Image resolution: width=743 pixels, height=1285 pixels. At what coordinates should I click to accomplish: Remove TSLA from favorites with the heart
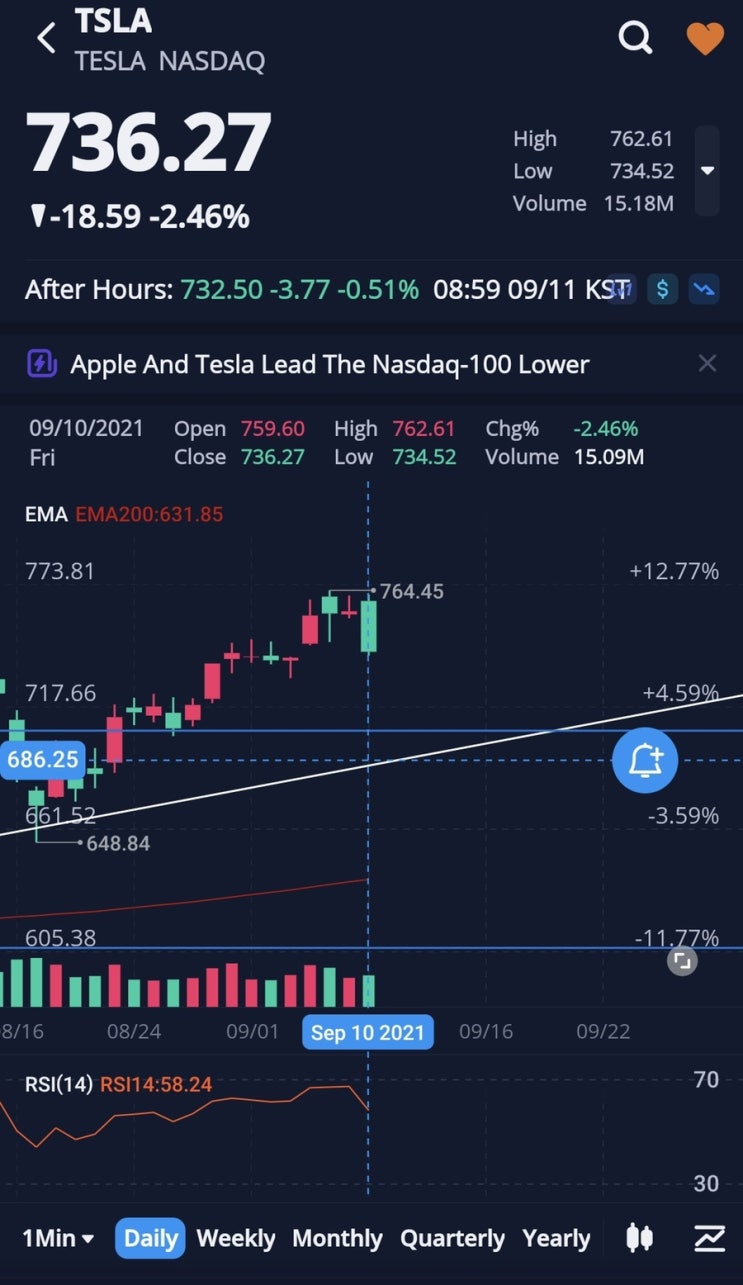click(704, 39)
